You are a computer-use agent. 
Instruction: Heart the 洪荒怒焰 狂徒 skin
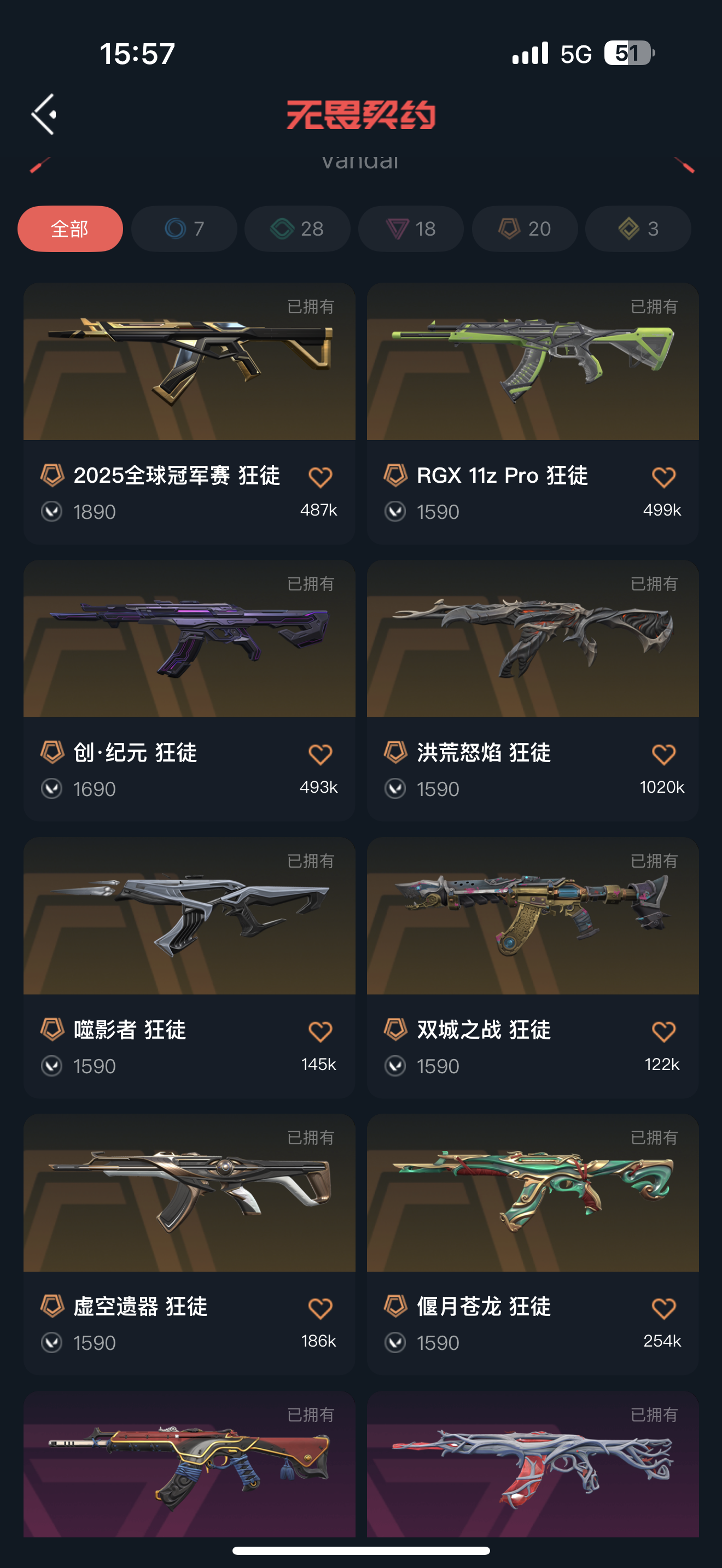[663, 754]
